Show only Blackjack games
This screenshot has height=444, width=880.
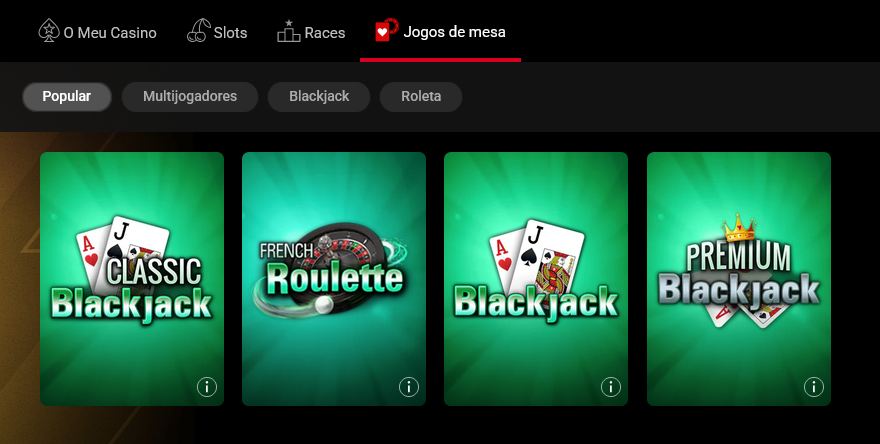click(319, 97)
